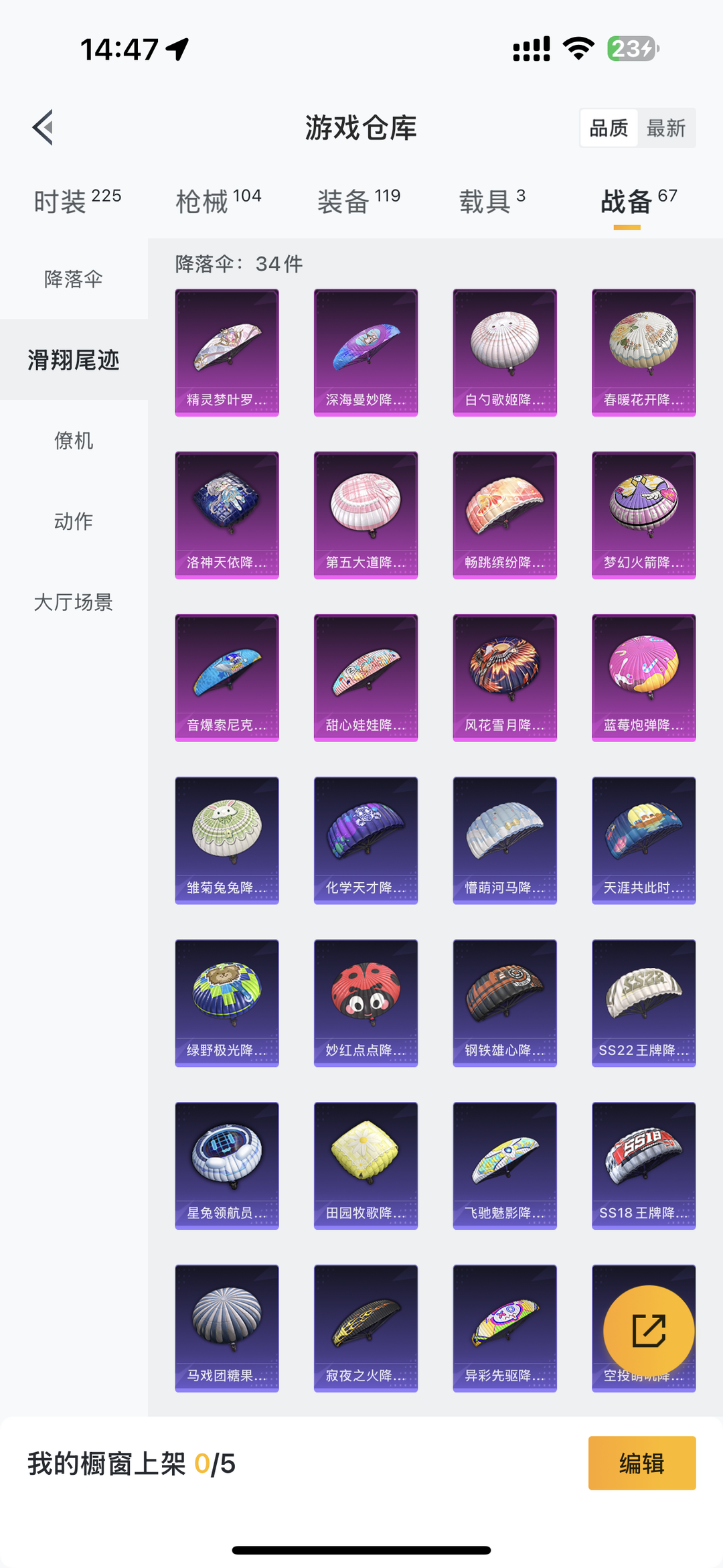View the 风花雪月 parachute item

point(505,678)
